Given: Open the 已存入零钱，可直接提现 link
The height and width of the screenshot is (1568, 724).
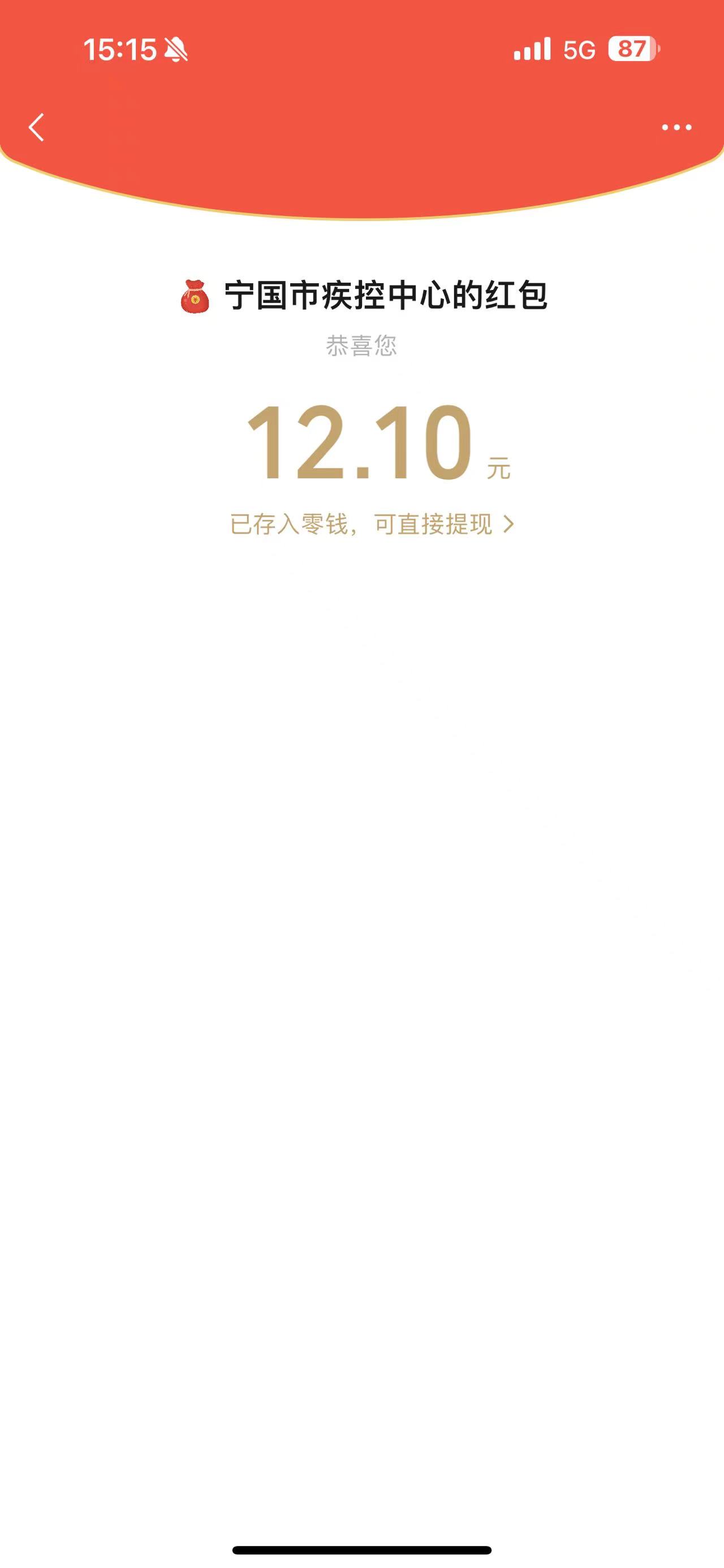Looking at the screenshot, I should (372, 524).
